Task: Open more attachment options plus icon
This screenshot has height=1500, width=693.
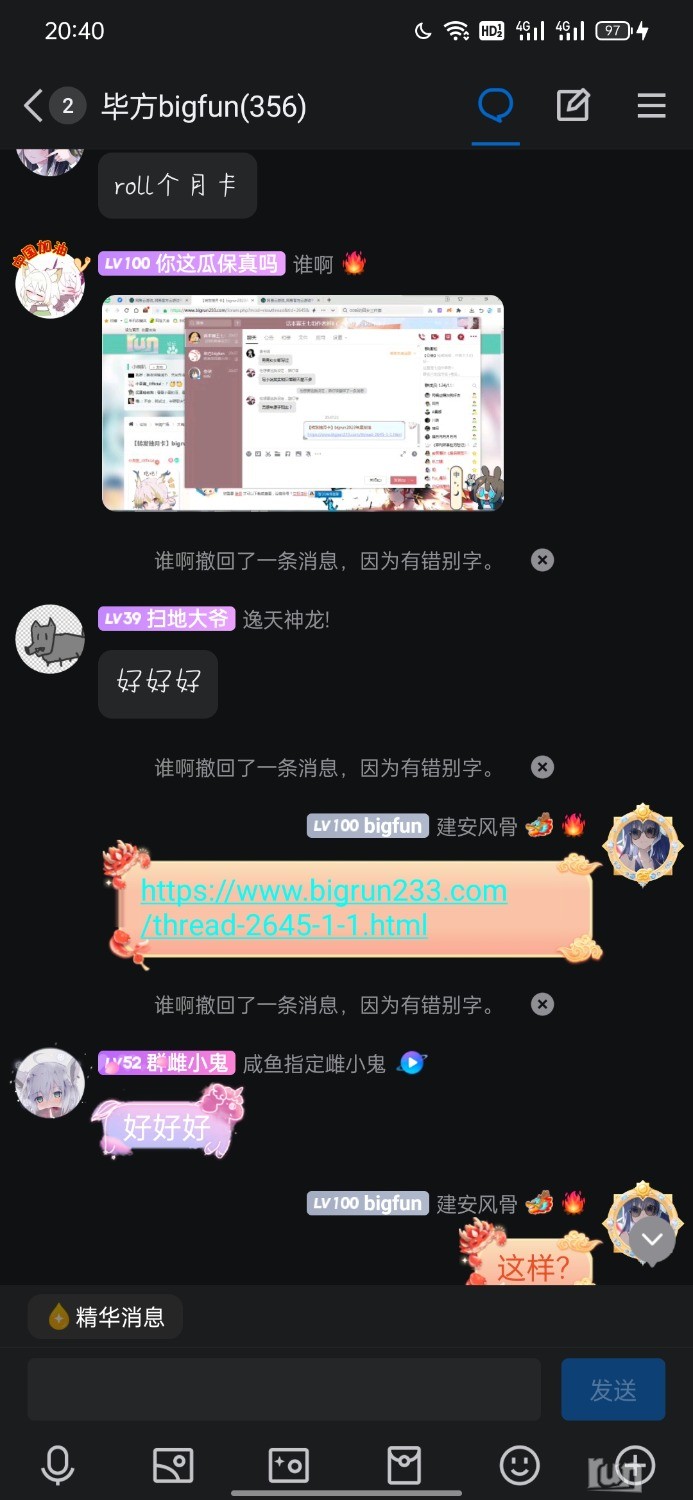Action: coord(634,1466)
